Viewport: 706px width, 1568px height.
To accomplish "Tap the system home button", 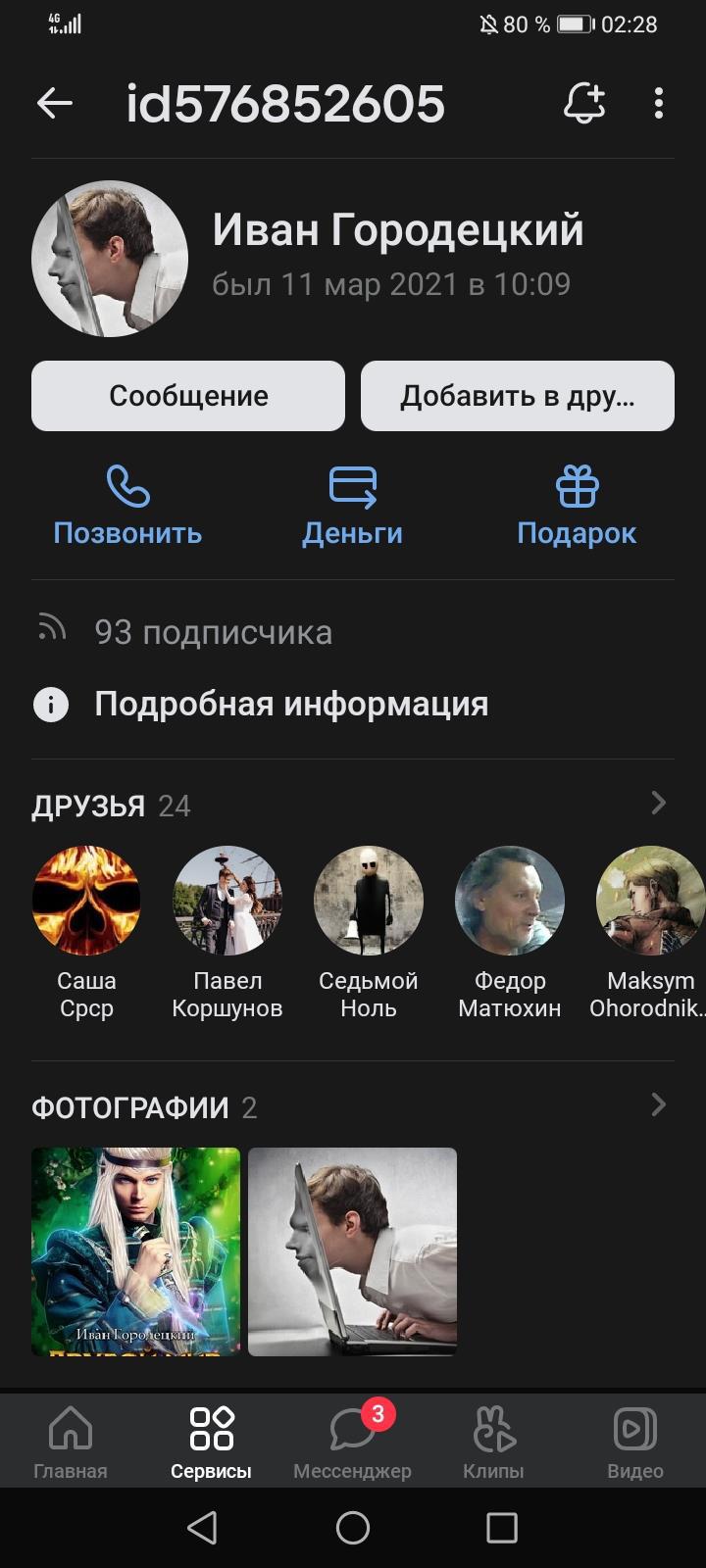I will point(353,1527).
